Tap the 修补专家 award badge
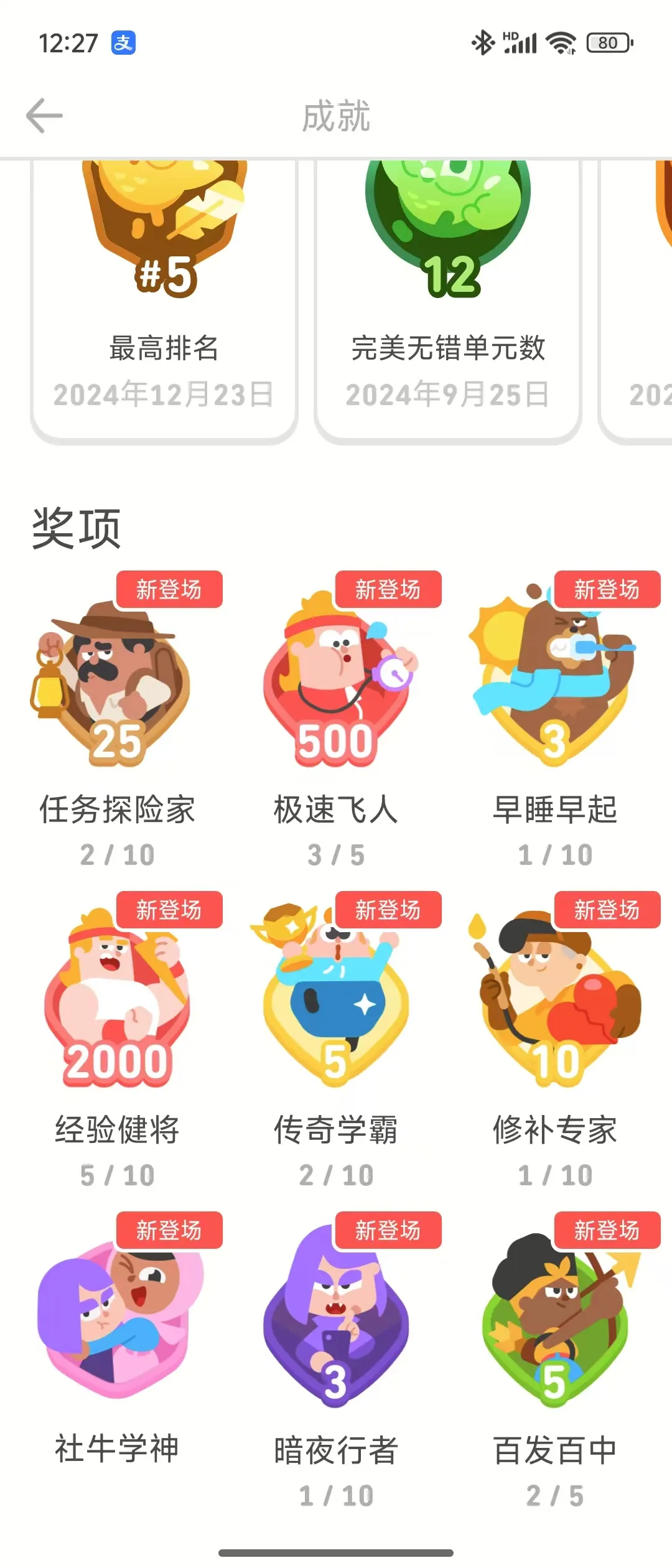Viewport: 672px width, 1568px height. tap(554, 1002)
